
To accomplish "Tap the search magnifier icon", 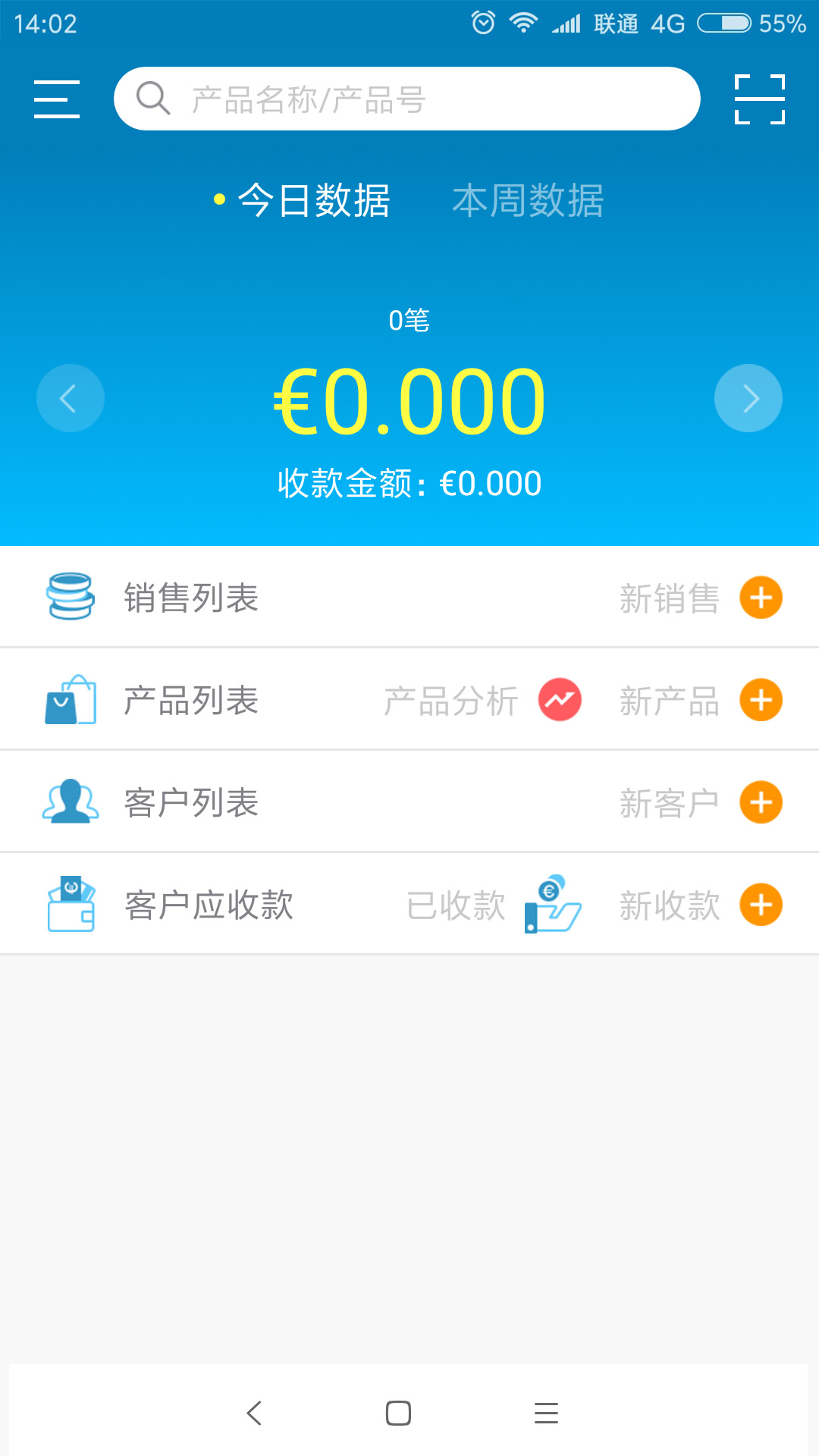I will 153,98.
